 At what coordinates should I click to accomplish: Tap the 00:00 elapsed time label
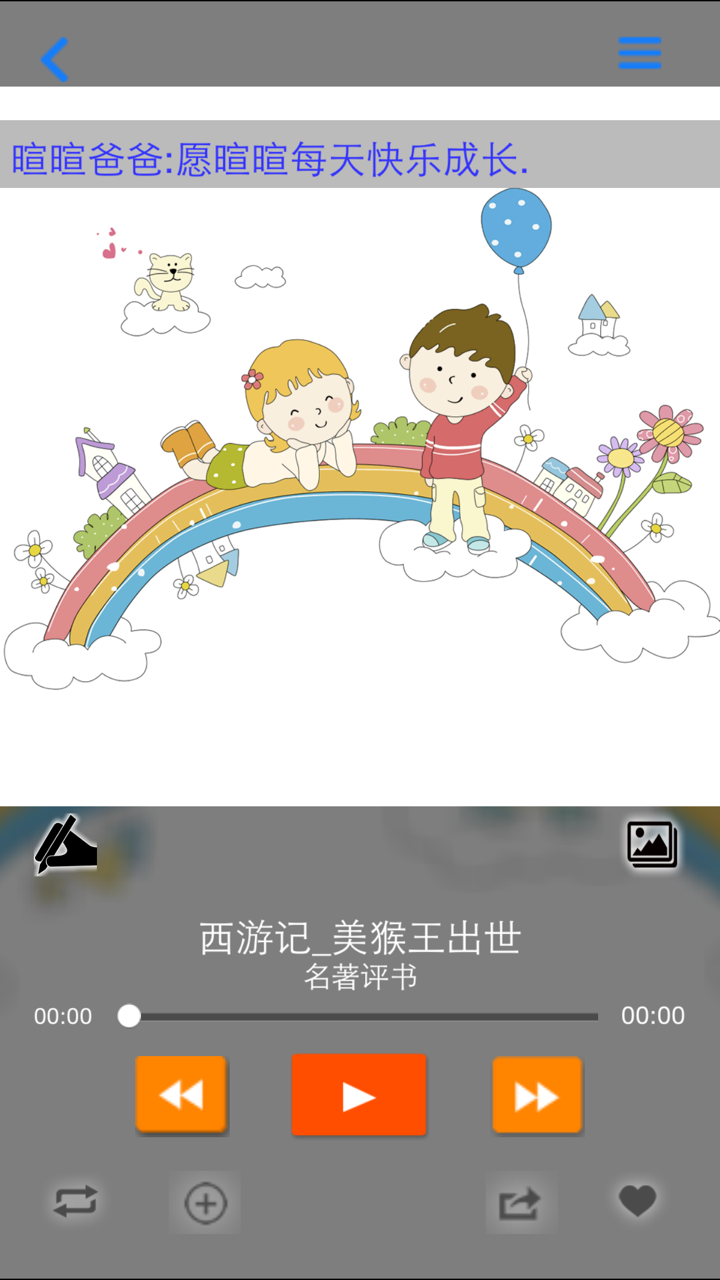coord(62,1016)
